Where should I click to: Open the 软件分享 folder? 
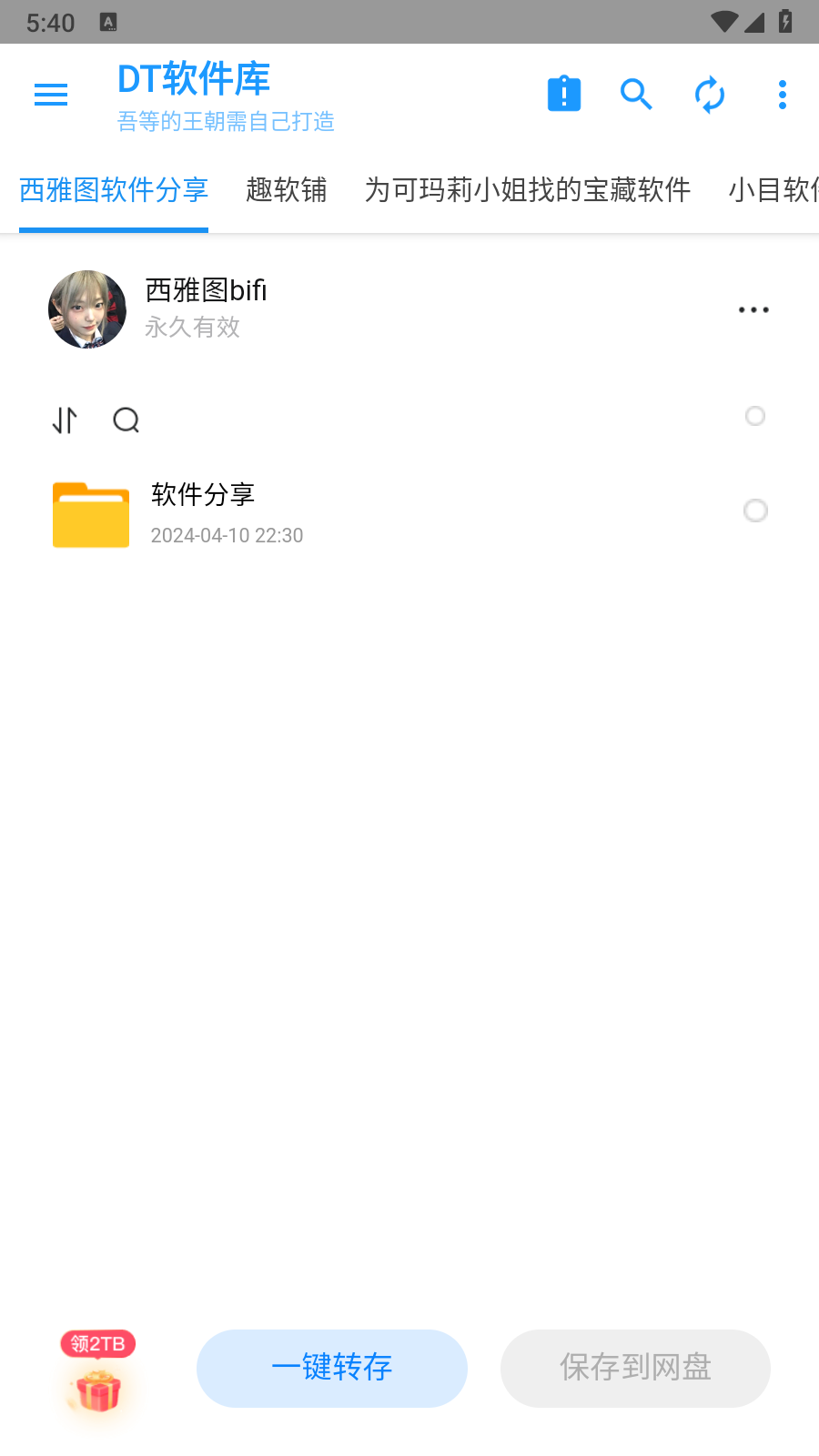[x=203, y=514]
